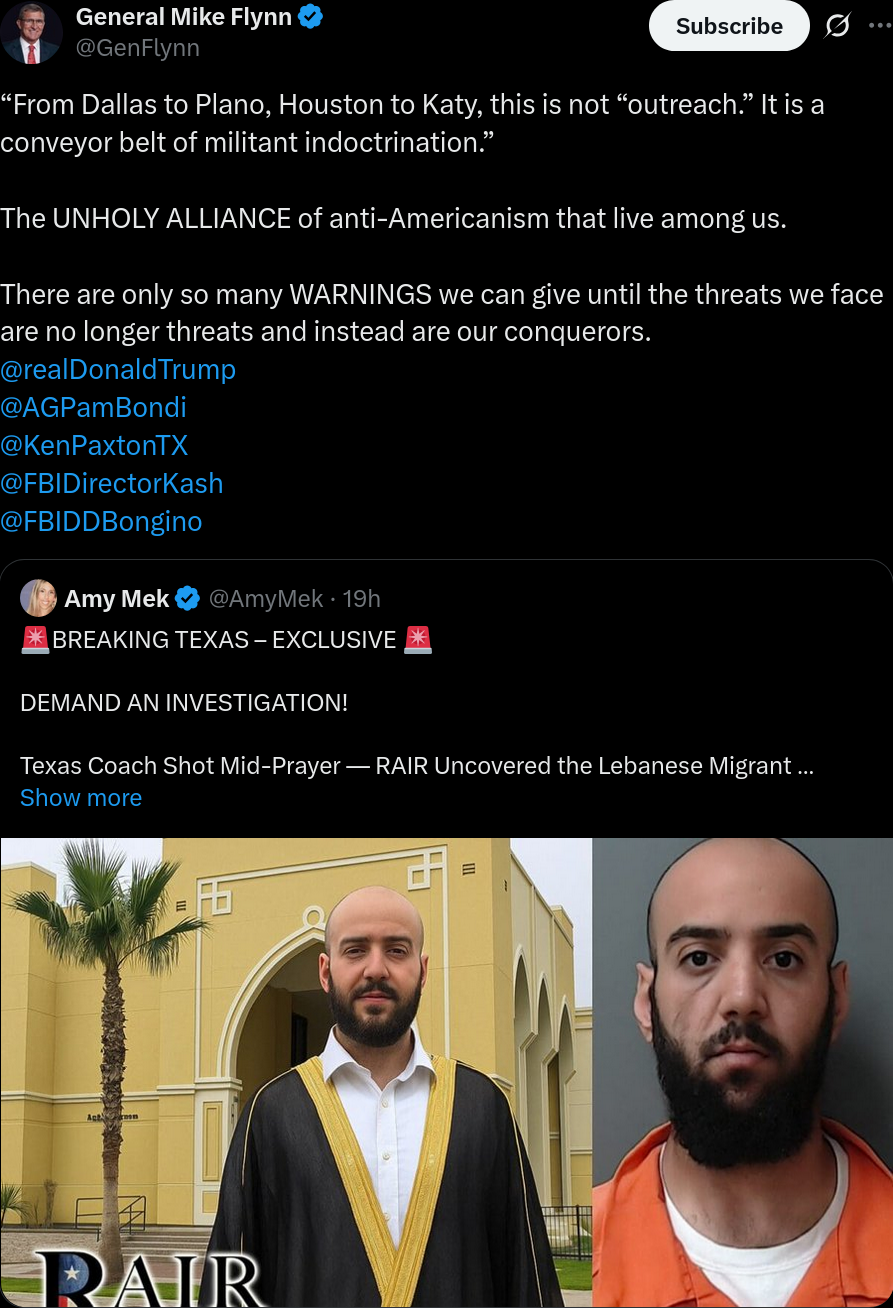The width and height of the screenshot is (893, 1308).
Task: Open the @realDonaldTrump mention
Action: [118, 369]
